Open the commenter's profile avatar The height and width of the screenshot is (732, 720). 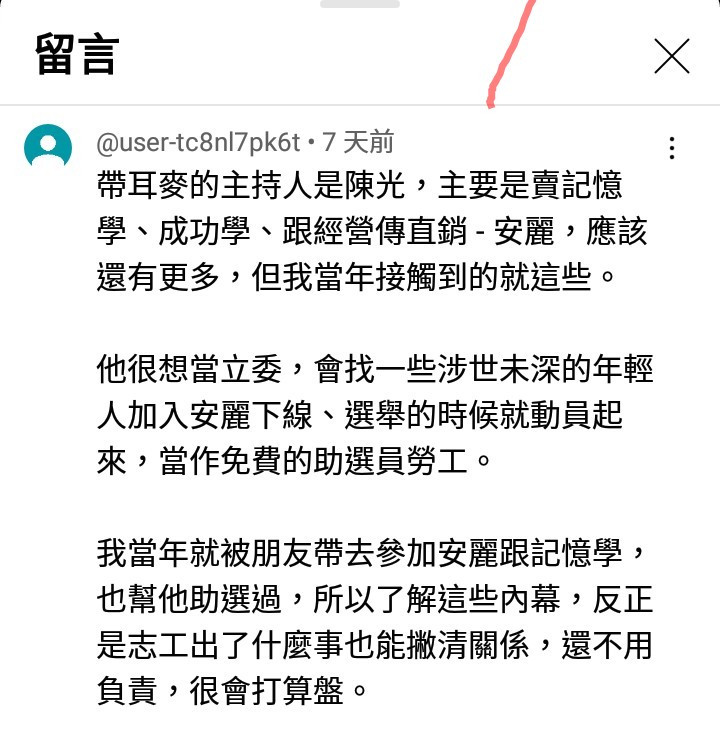tap(48, 148)
